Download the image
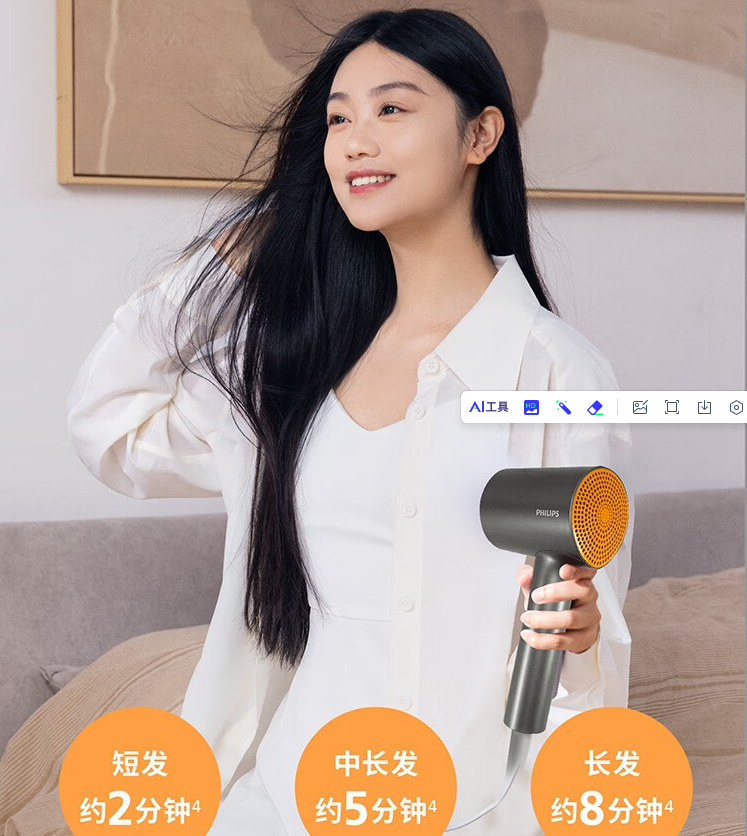The height and width of the screenshot is (836, 747). (x=704, y=407)
